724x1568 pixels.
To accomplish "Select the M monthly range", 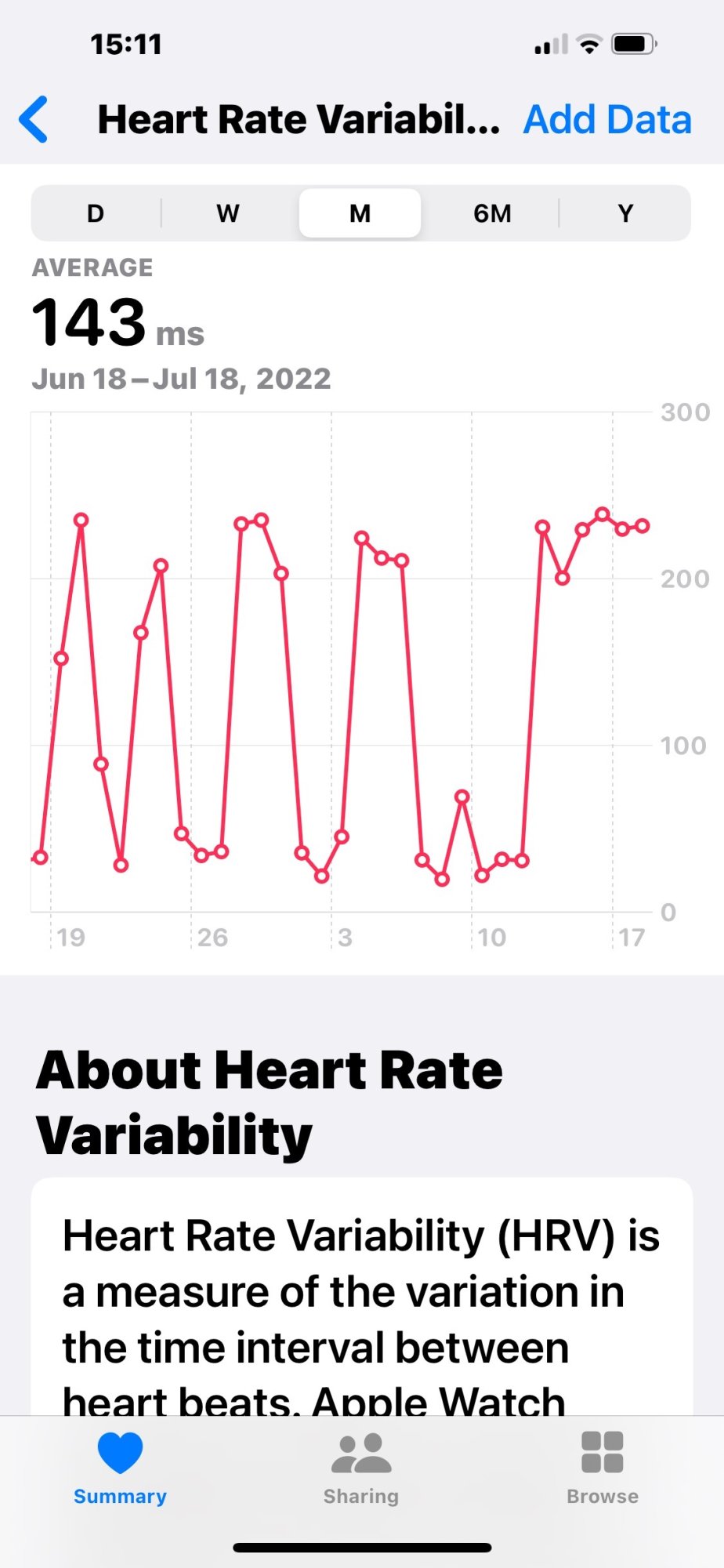I will pyautogui.click(x=360, y=213).
